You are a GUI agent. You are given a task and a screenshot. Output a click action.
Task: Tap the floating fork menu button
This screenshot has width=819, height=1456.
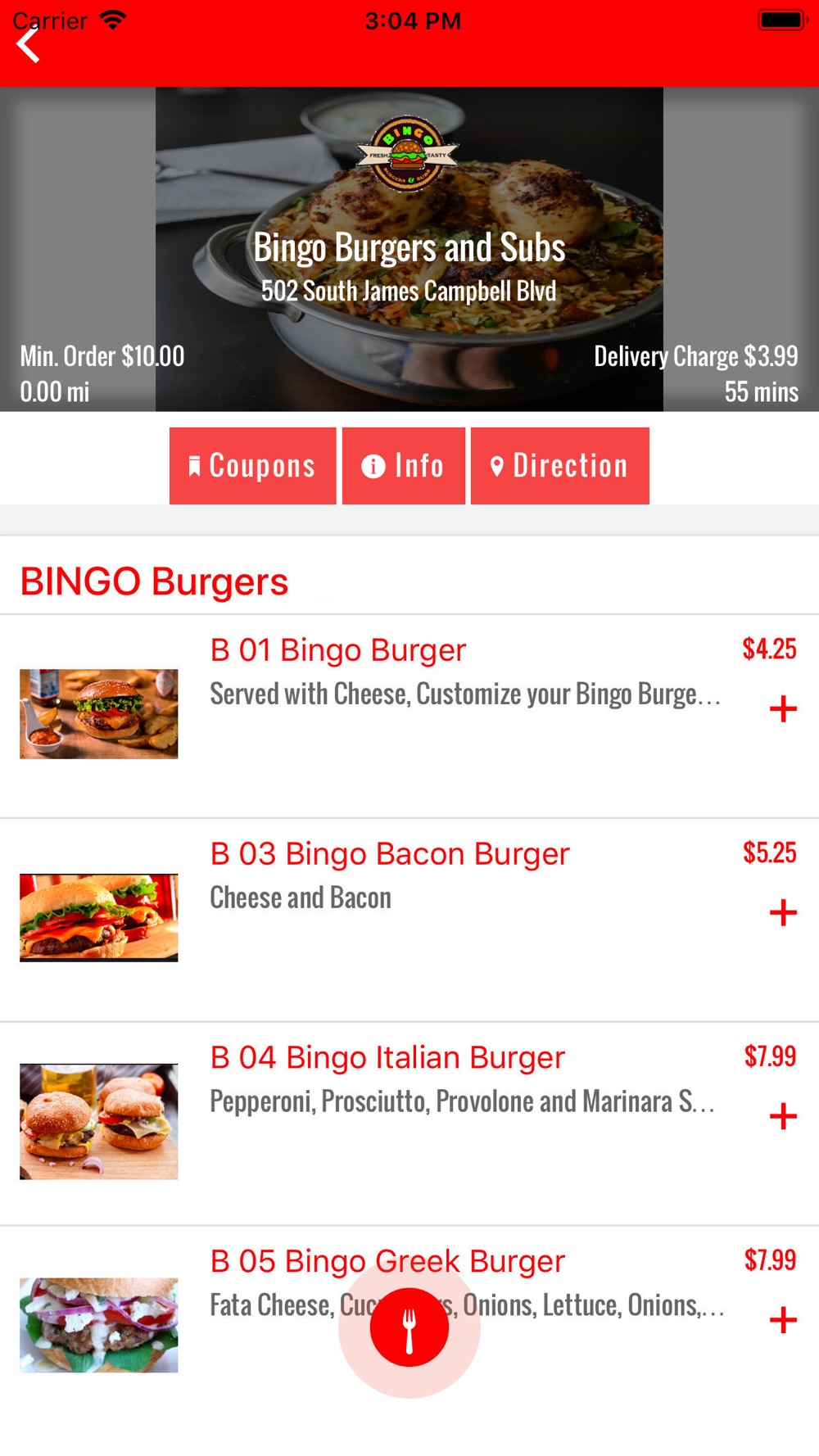pos(409,1327)
